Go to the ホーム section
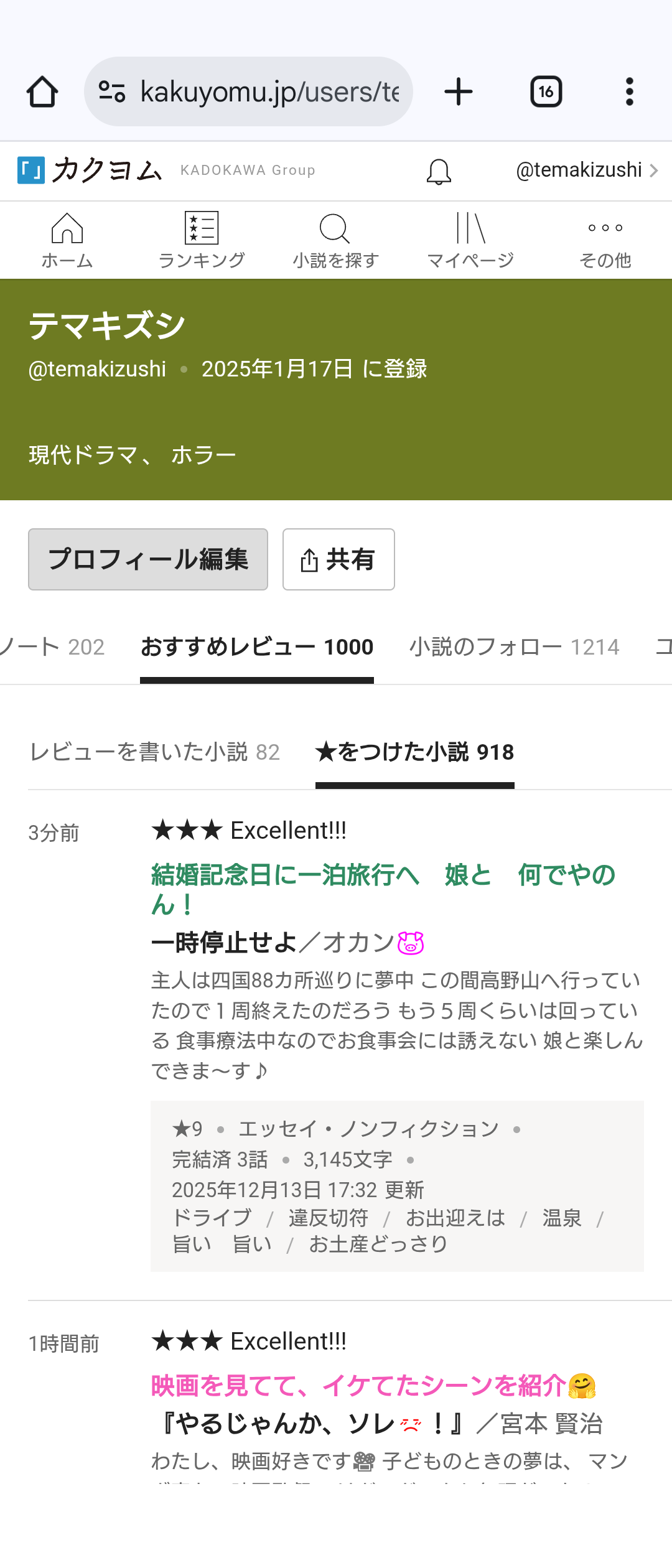This screenshot has width=672, height=1568. (67, 240)
